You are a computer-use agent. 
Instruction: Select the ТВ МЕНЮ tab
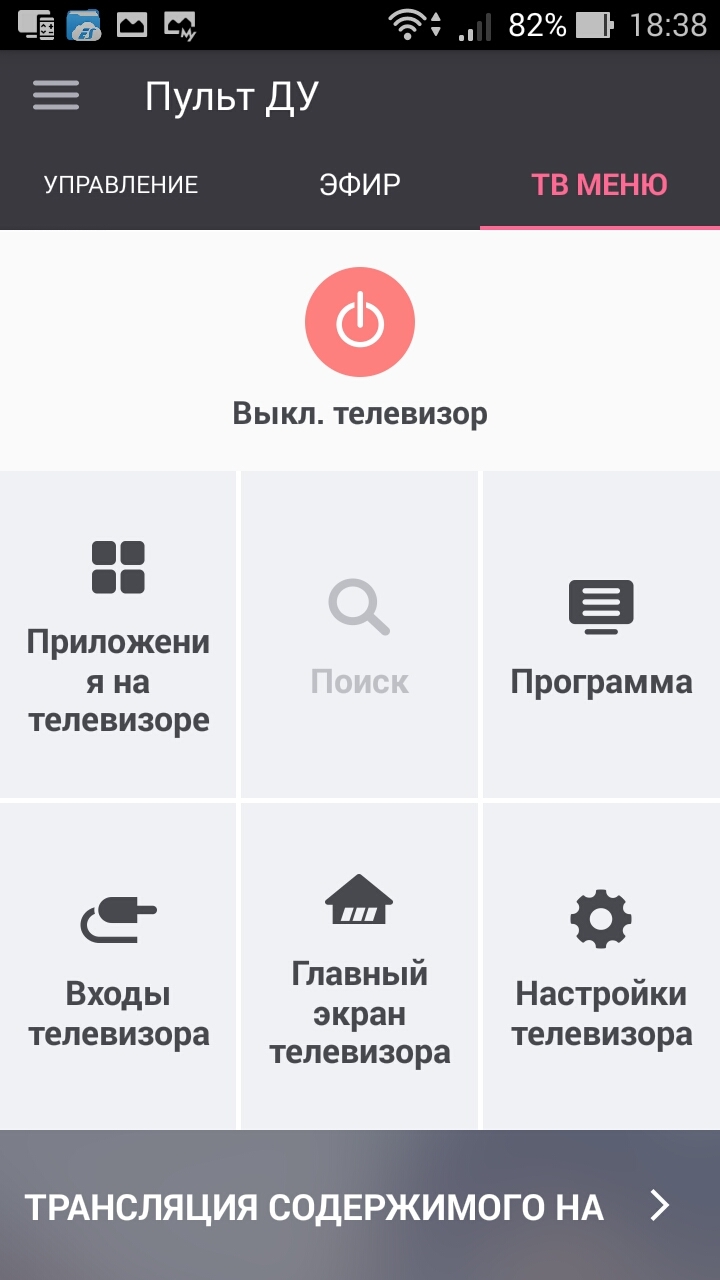pyautogui.click(x=599, y=185)
